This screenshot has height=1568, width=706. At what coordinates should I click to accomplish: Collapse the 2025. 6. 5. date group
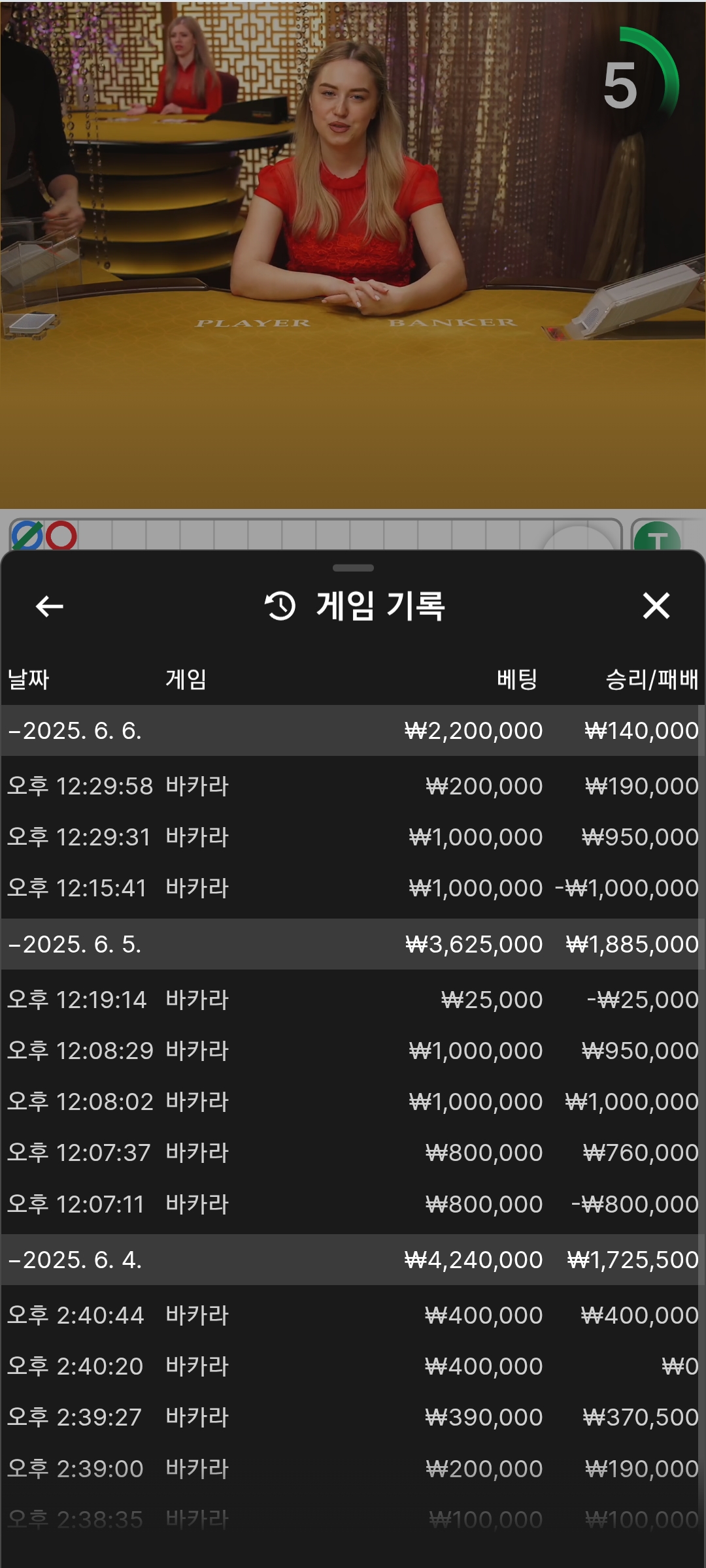[x=353, y=944]
